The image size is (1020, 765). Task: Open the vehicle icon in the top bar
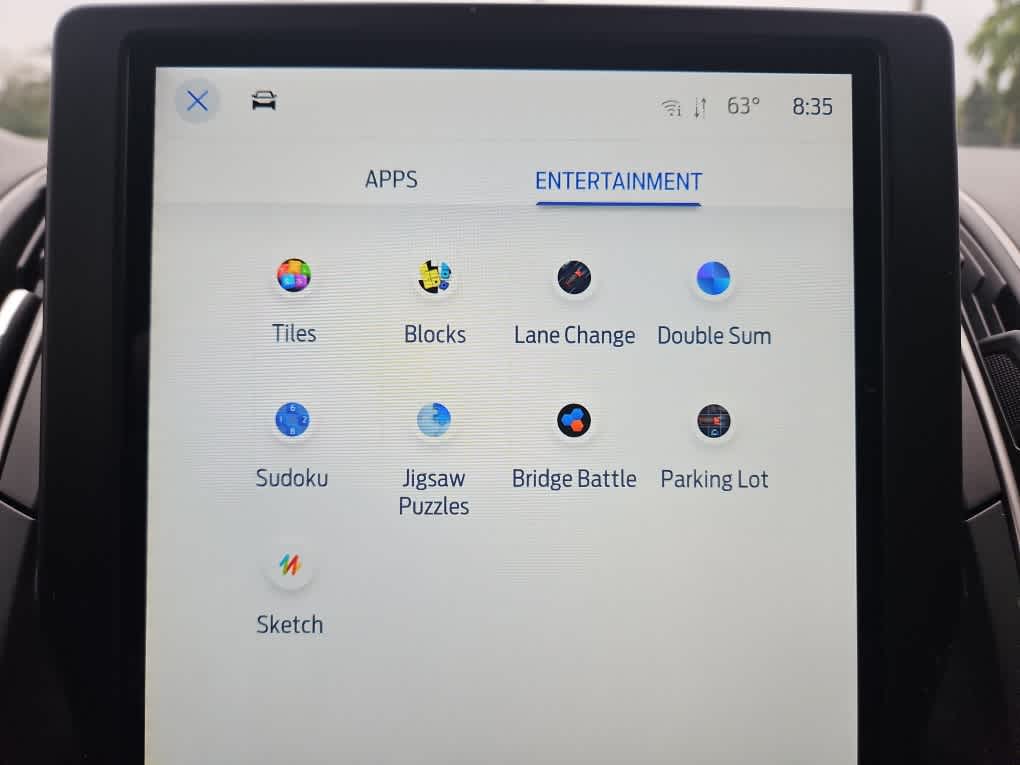(264, 101)
